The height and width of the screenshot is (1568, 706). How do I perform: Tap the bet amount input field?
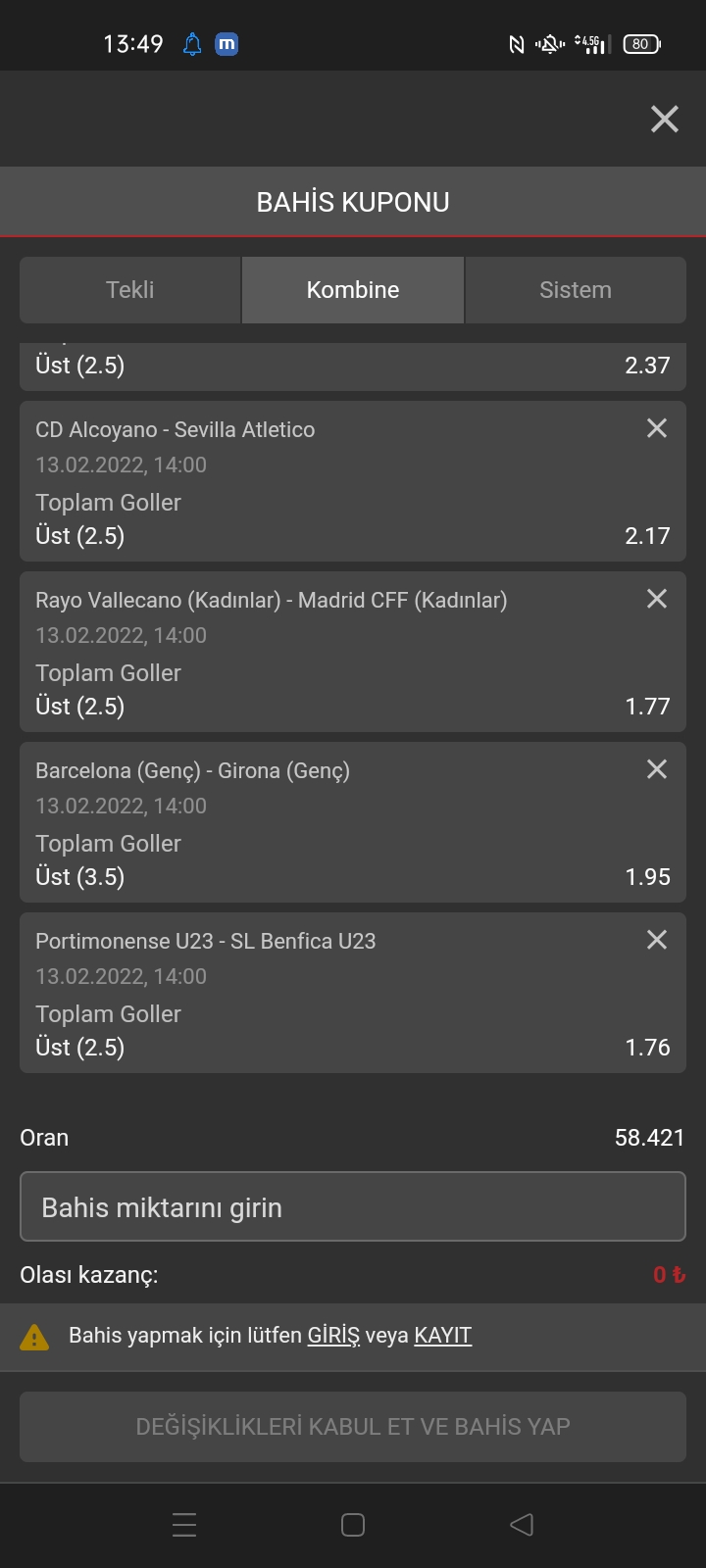pyautogui.click(x=353, y=1206)
